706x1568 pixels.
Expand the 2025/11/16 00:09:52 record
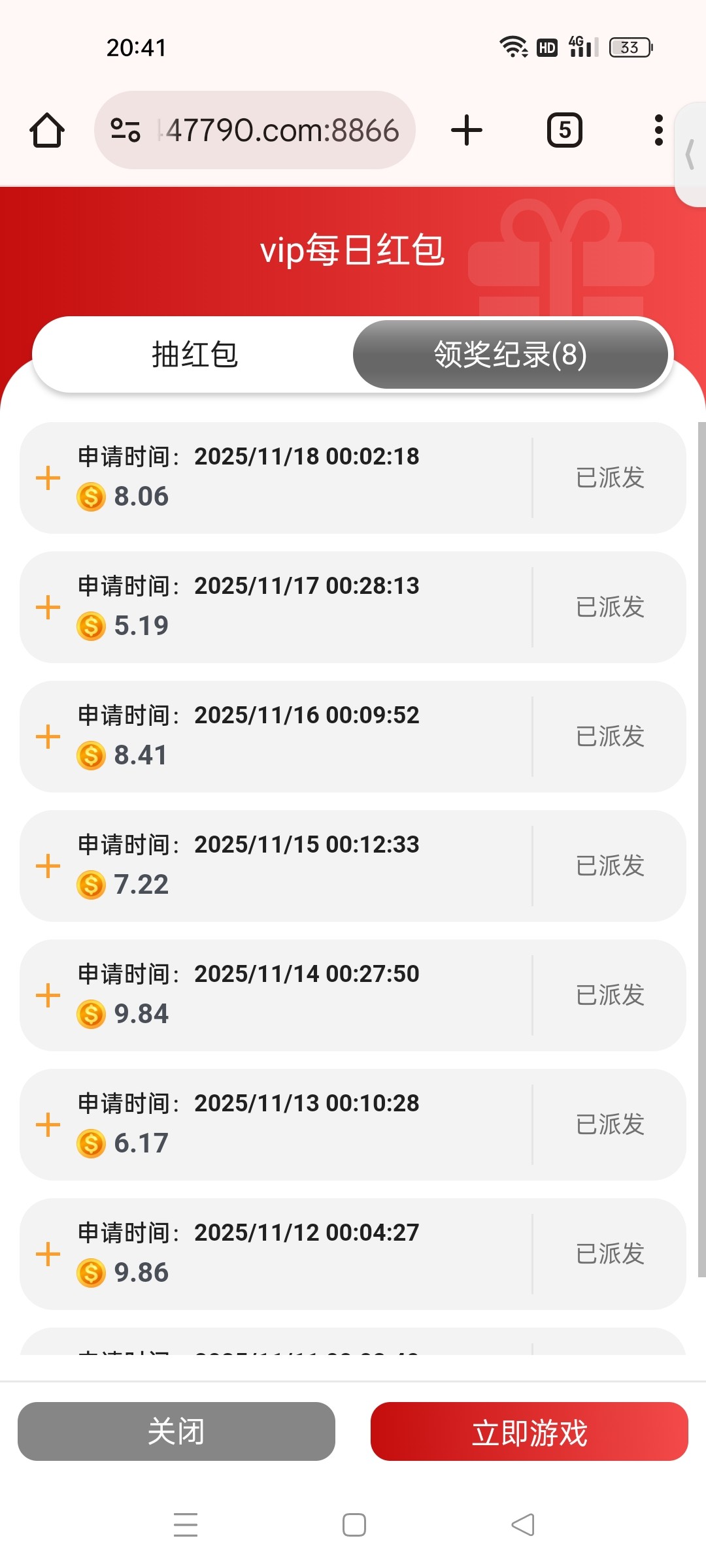48,736
